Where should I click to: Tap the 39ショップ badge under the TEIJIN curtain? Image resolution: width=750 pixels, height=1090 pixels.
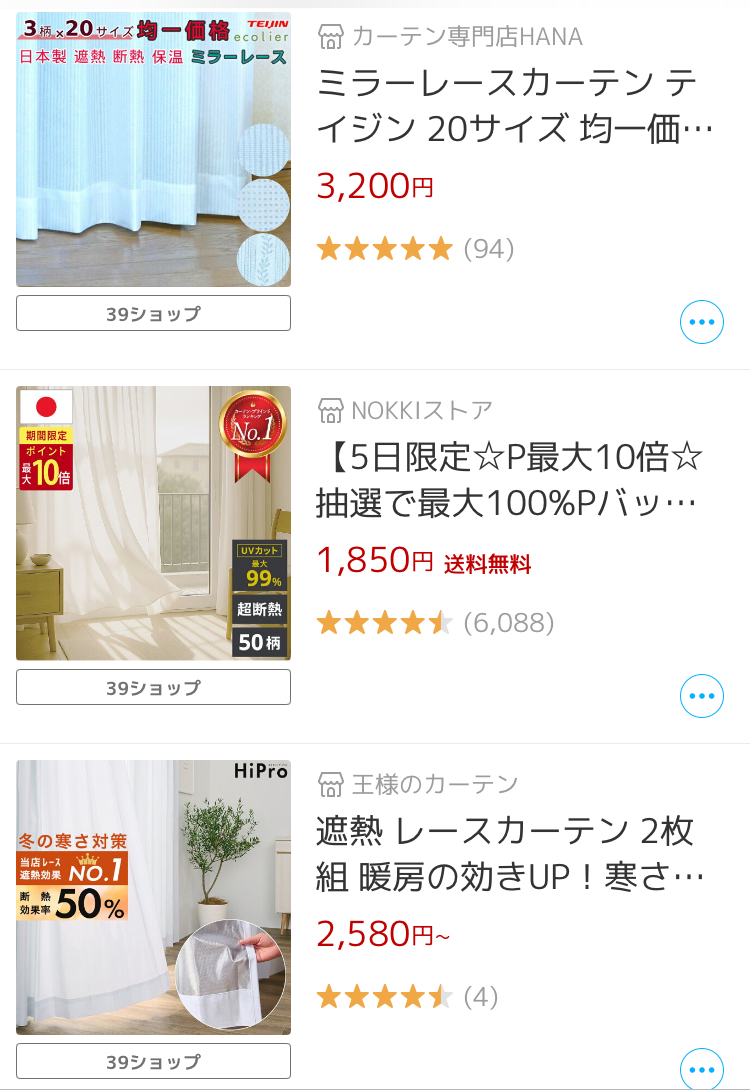tap(153, 313)
